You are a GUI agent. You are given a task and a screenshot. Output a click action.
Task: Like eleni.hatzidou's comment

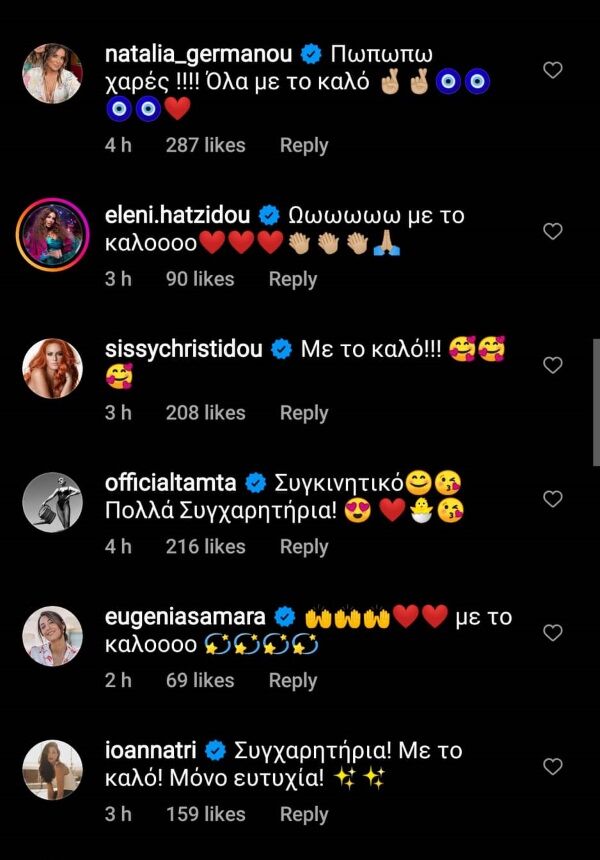[551, 232]
